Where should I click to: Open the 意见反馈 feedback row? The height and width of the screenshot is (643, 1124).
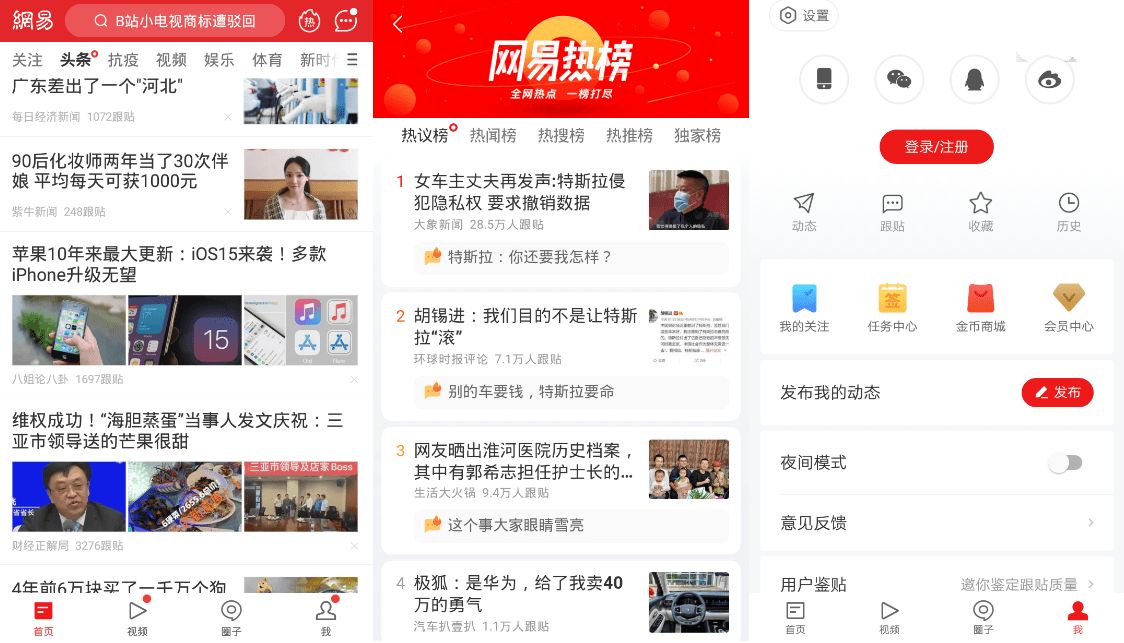(936, 522)
